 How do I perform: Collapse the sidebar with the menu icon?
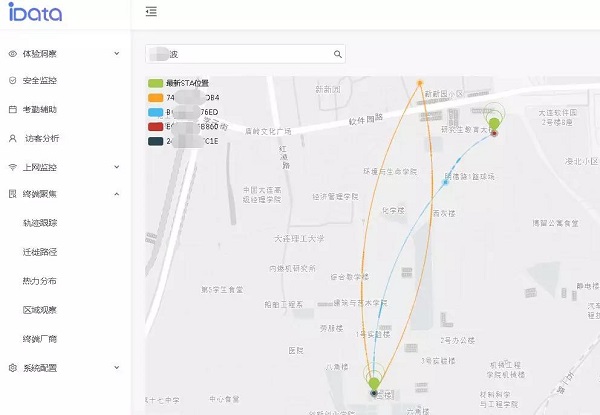tap(151, 12)
